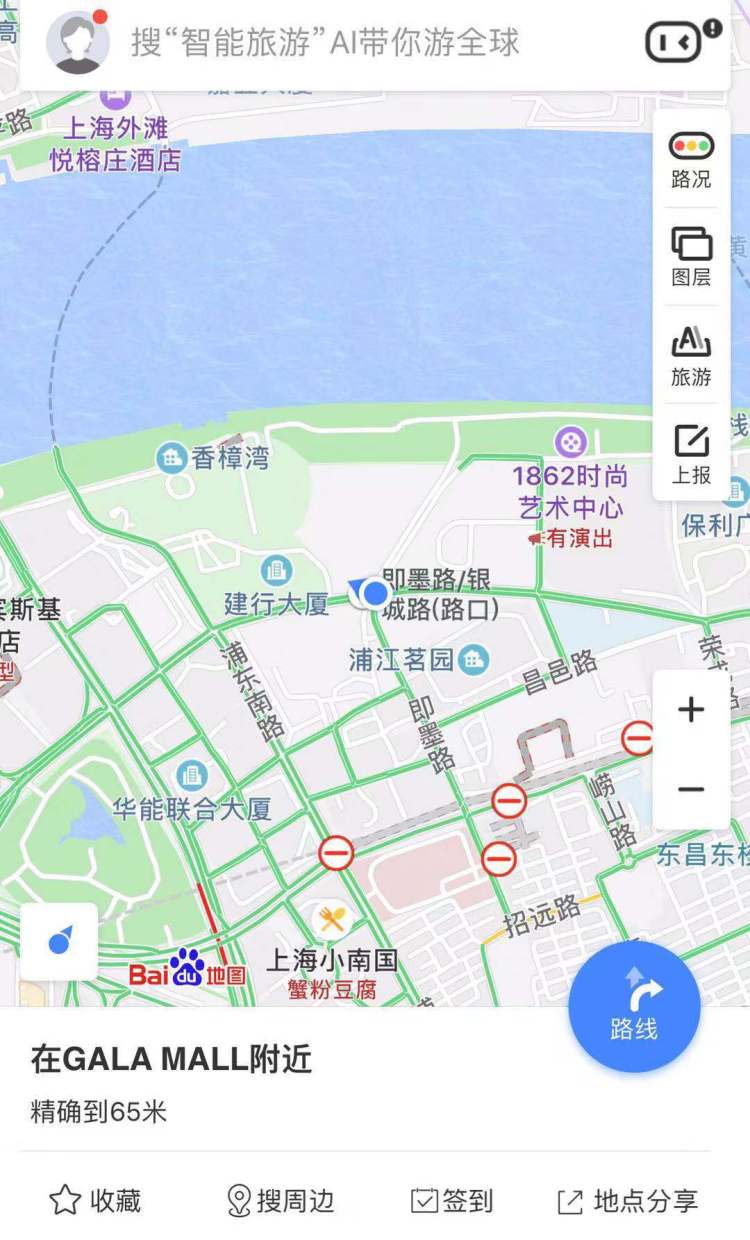Share location via 地点分享
This screenshot has width=750, height=1240.
click(x=627, y=1201)
